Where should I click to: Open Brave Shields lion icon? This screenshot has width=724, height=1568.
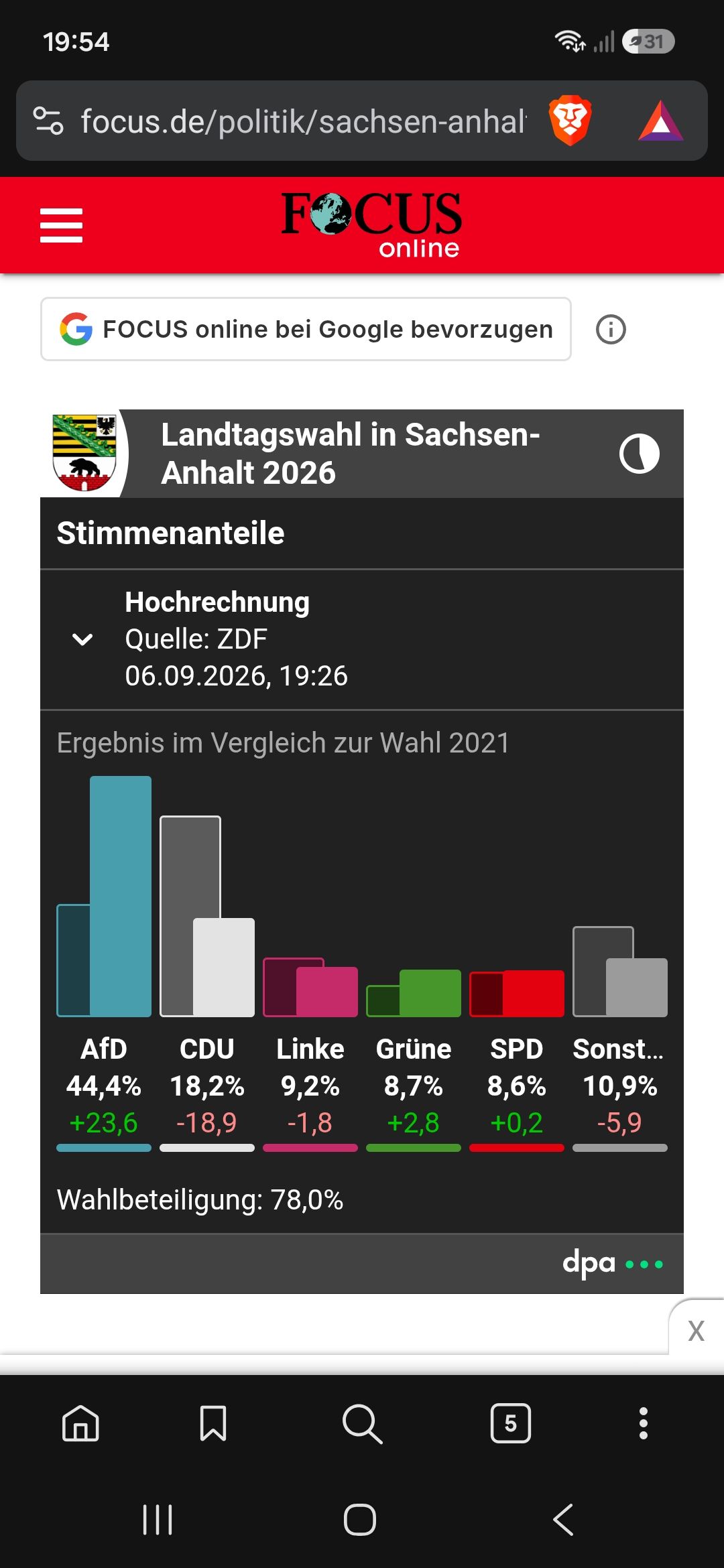570,121
